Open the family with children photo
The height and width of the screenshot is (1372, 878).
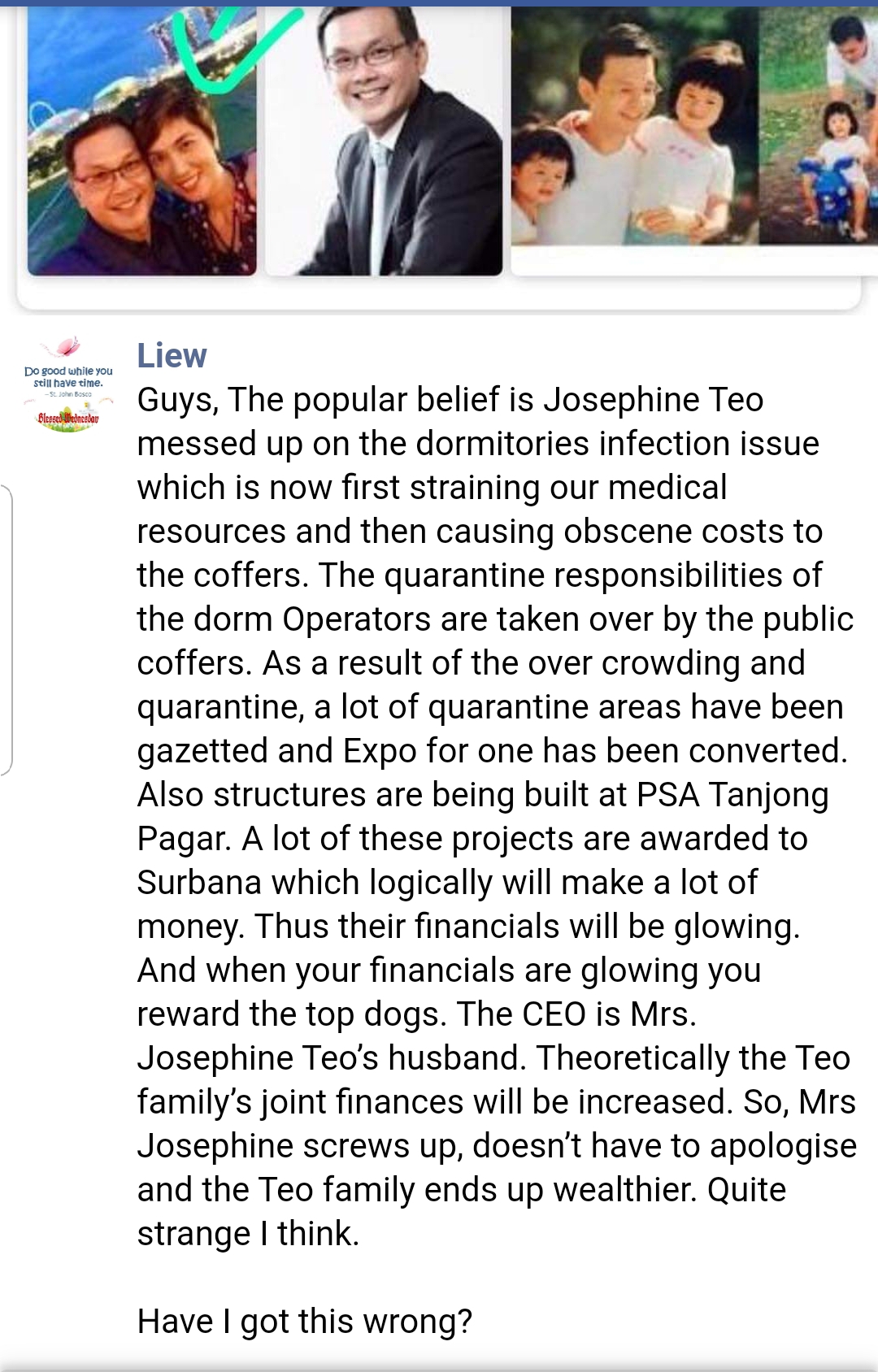pos(634,130)
